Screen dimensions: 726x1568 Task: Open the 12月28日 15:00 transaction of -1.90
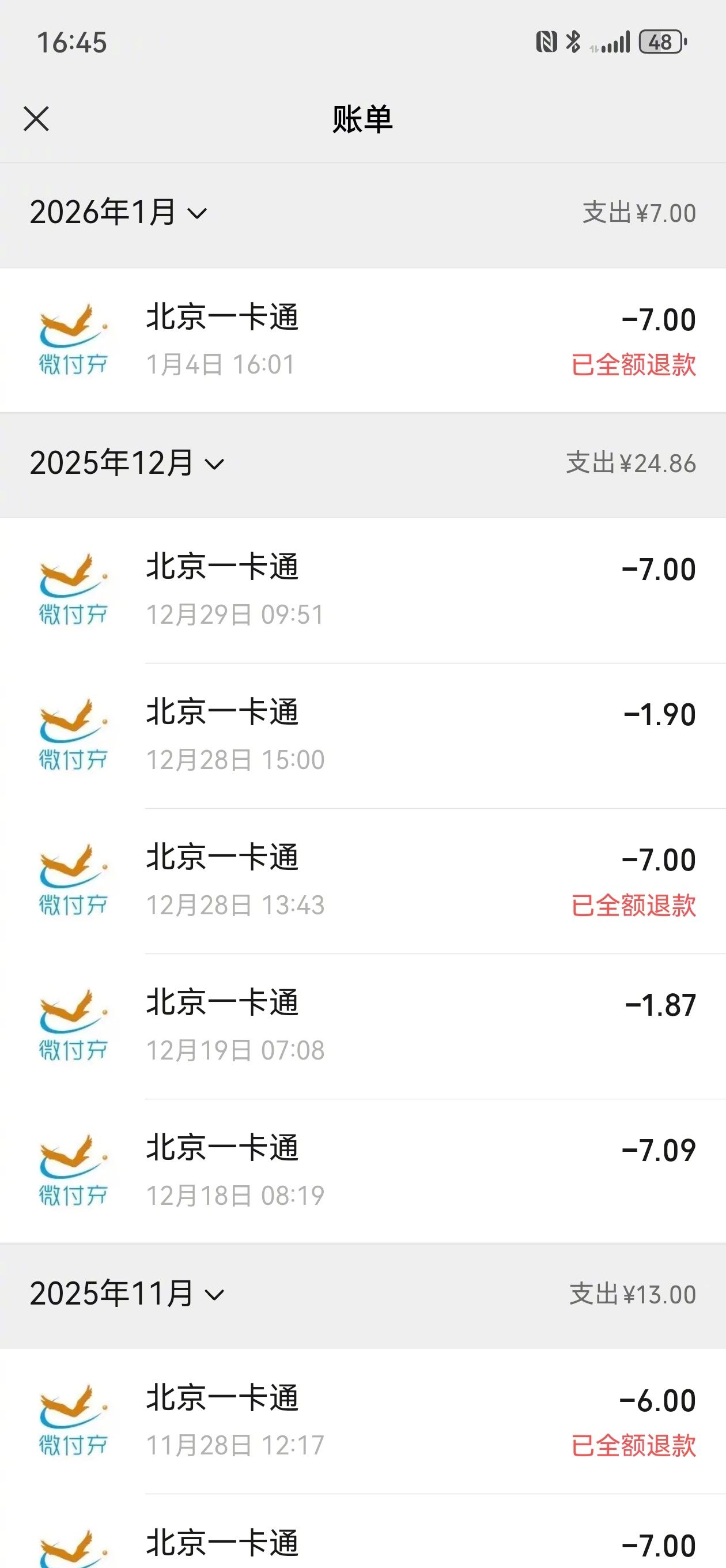pos(362,736)
